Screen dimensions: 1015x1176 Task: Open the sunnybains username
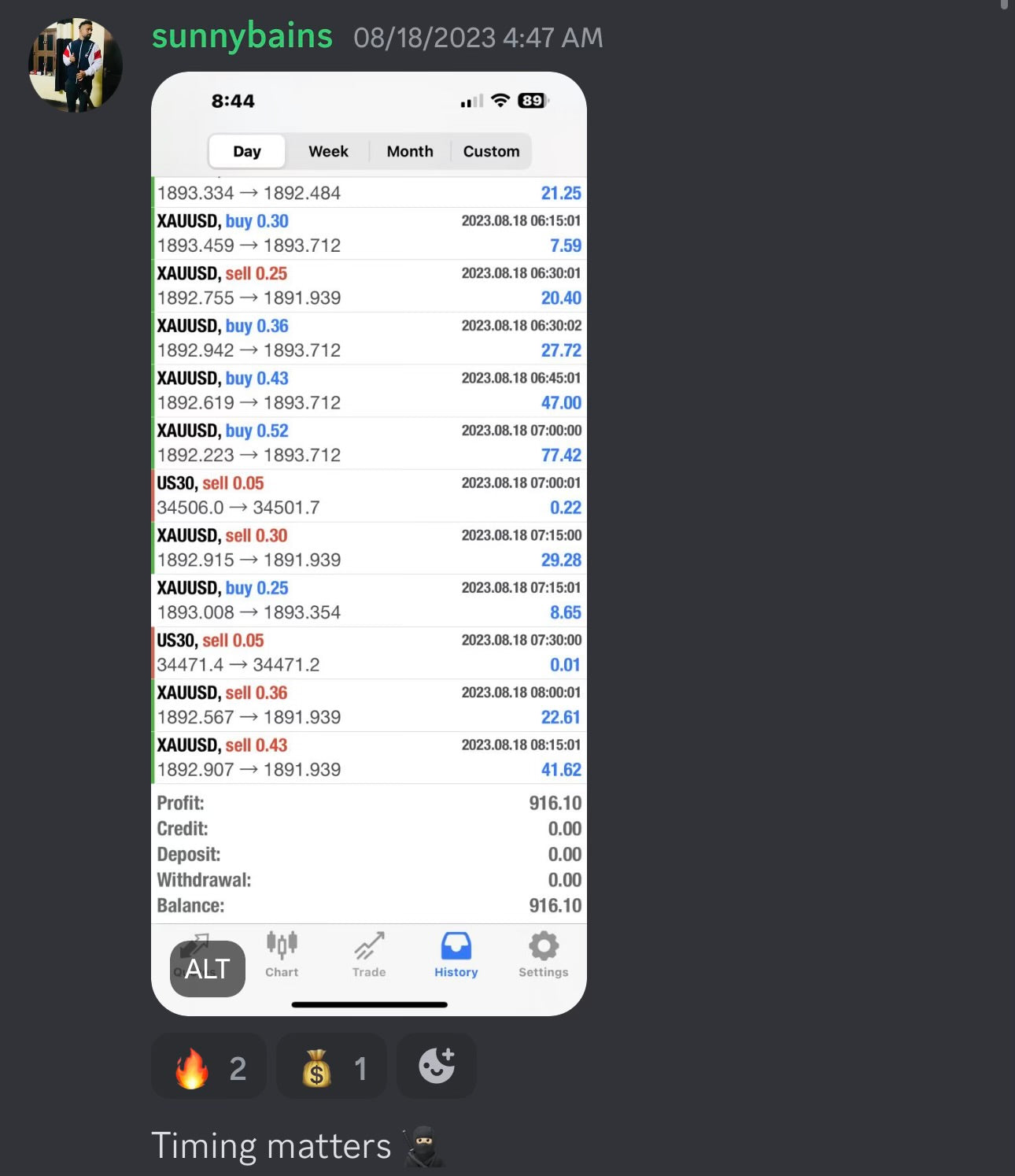point(242,36)
